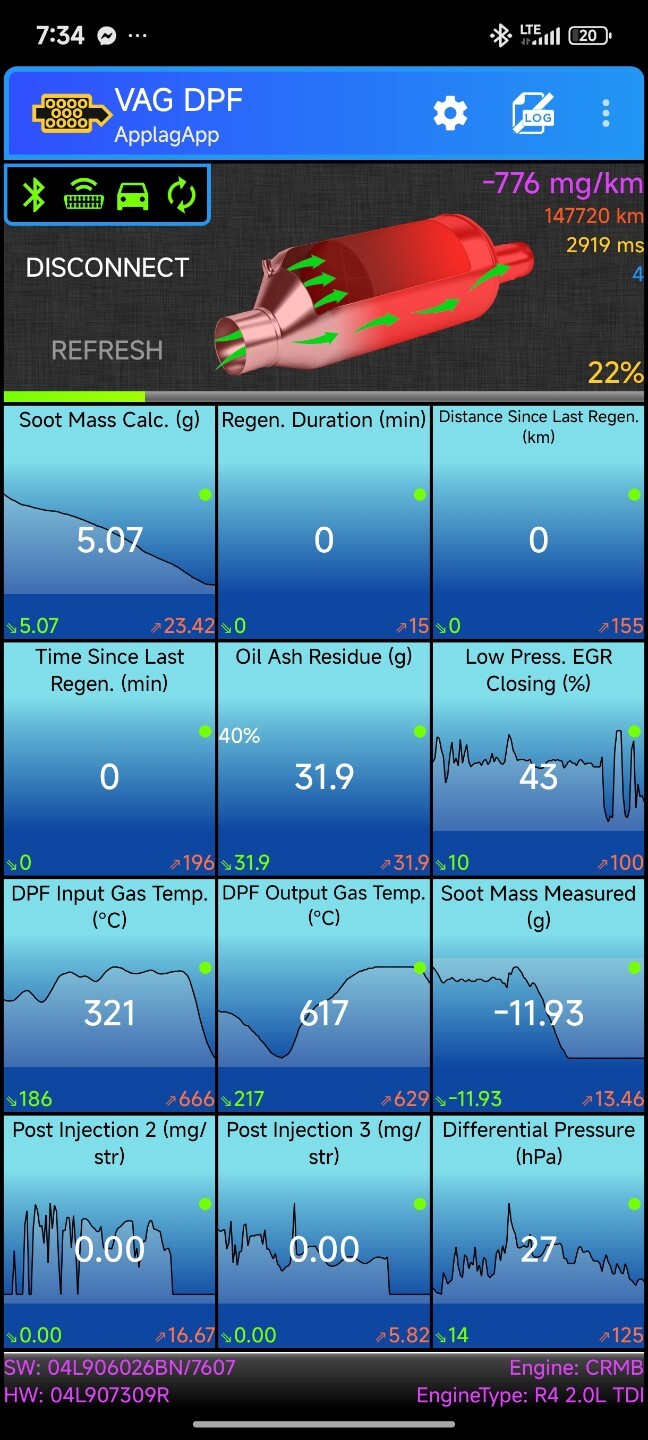Open the Soot Mass Calc. tile

109,522
